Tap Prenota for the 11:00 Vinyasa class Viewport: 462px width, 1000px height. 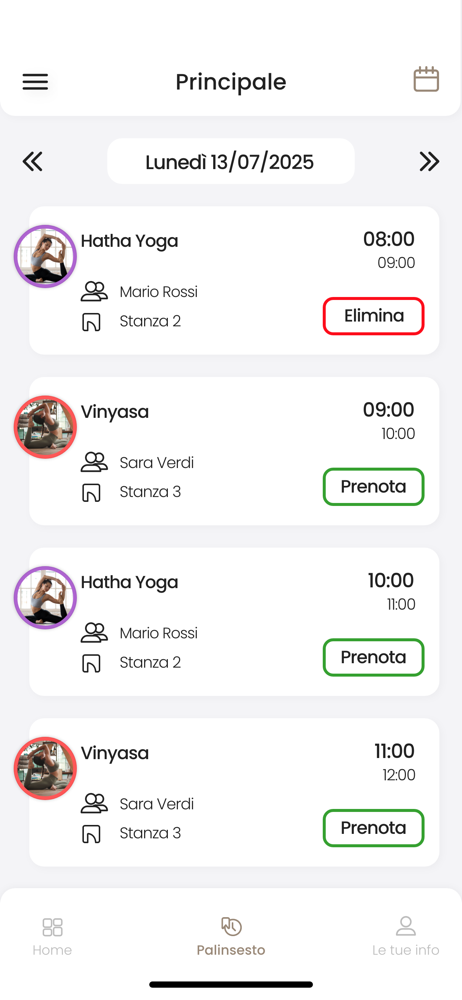point(374,828)
